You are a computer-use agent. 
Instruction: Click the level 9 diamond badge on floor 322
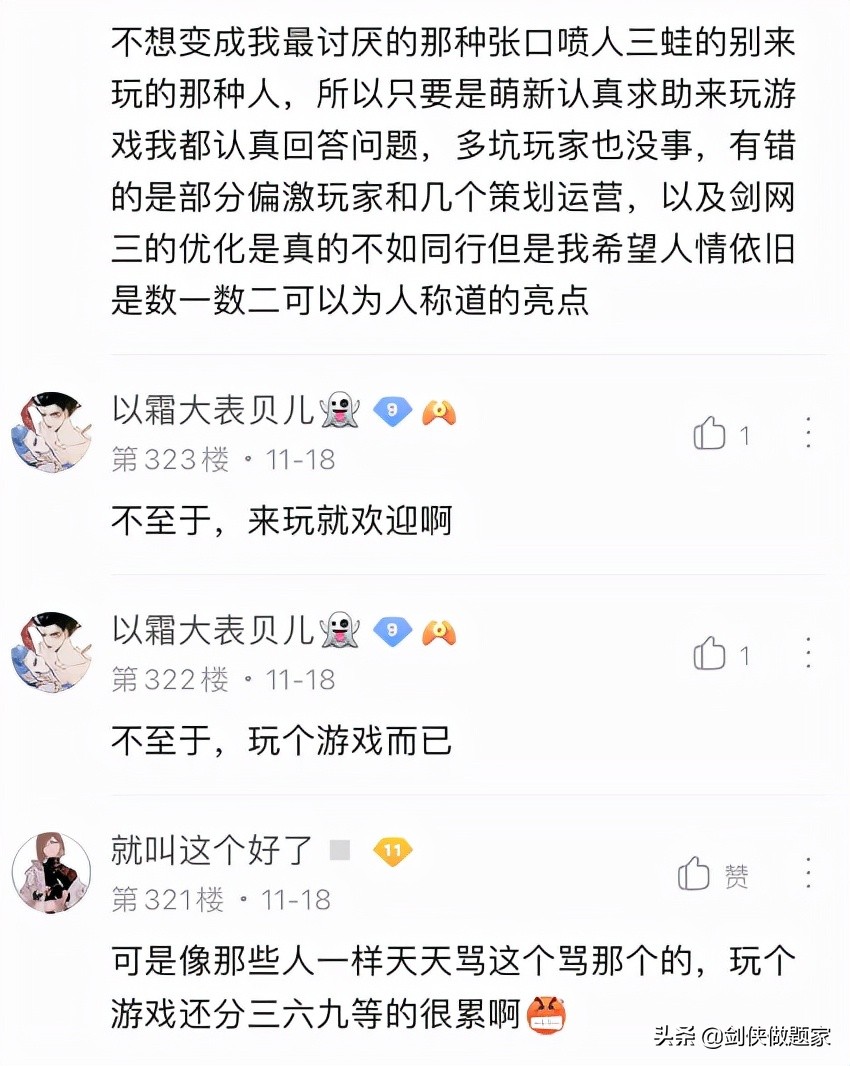click(x=392, y=630)
